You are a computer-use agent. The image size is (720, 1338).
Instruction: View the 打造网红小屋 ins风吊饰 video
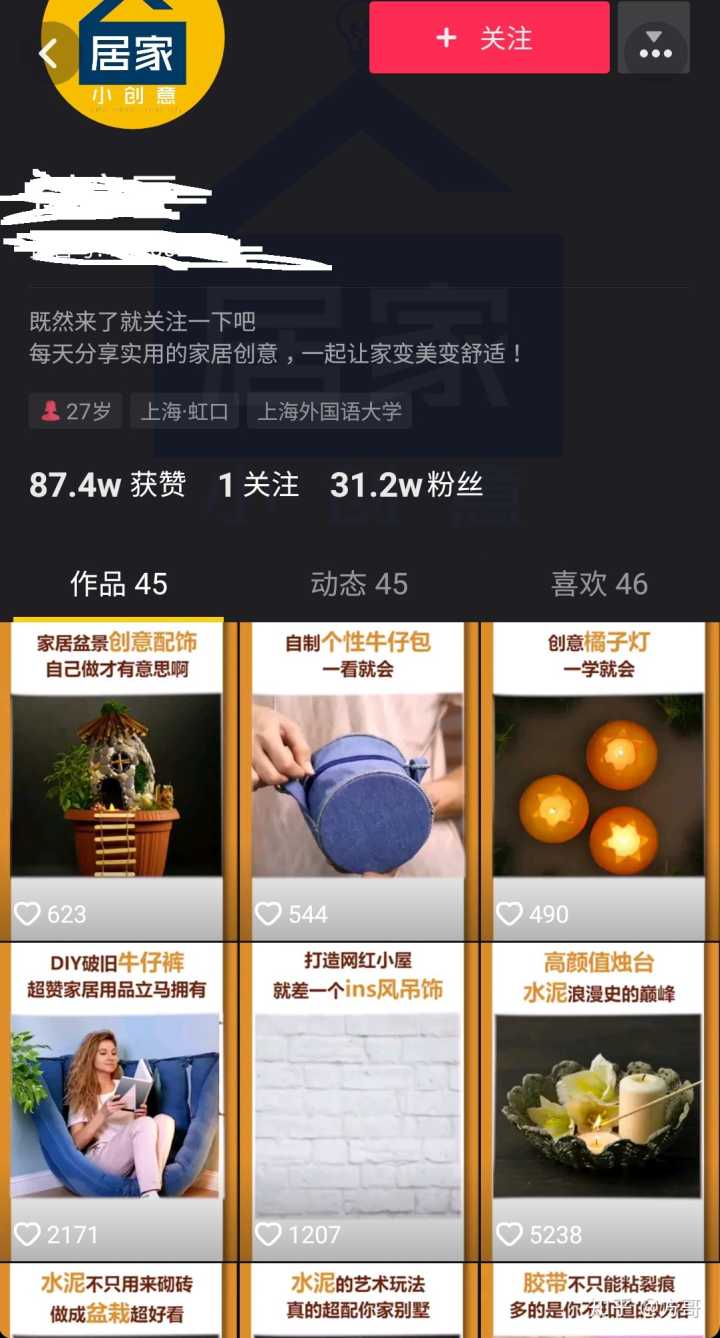358,1100
